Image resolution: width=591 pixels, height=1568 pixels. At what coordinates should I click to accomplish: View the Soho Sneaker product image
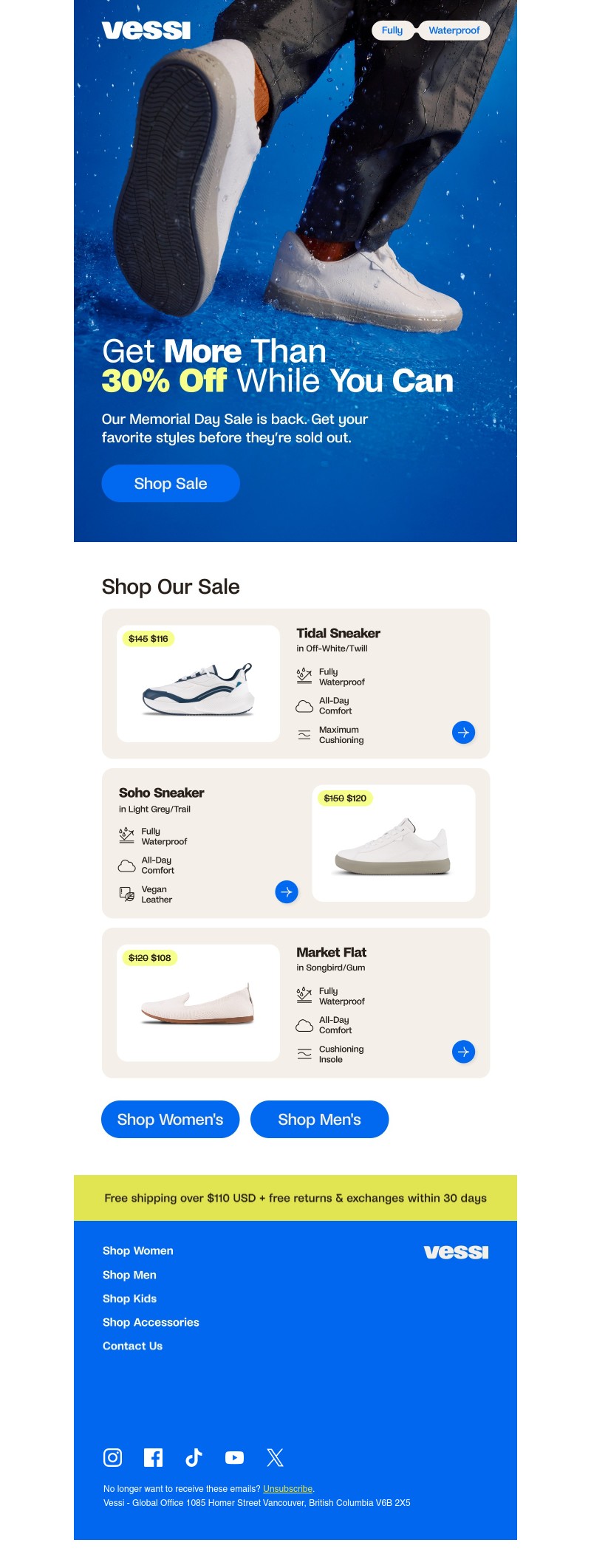coord(393,847)
